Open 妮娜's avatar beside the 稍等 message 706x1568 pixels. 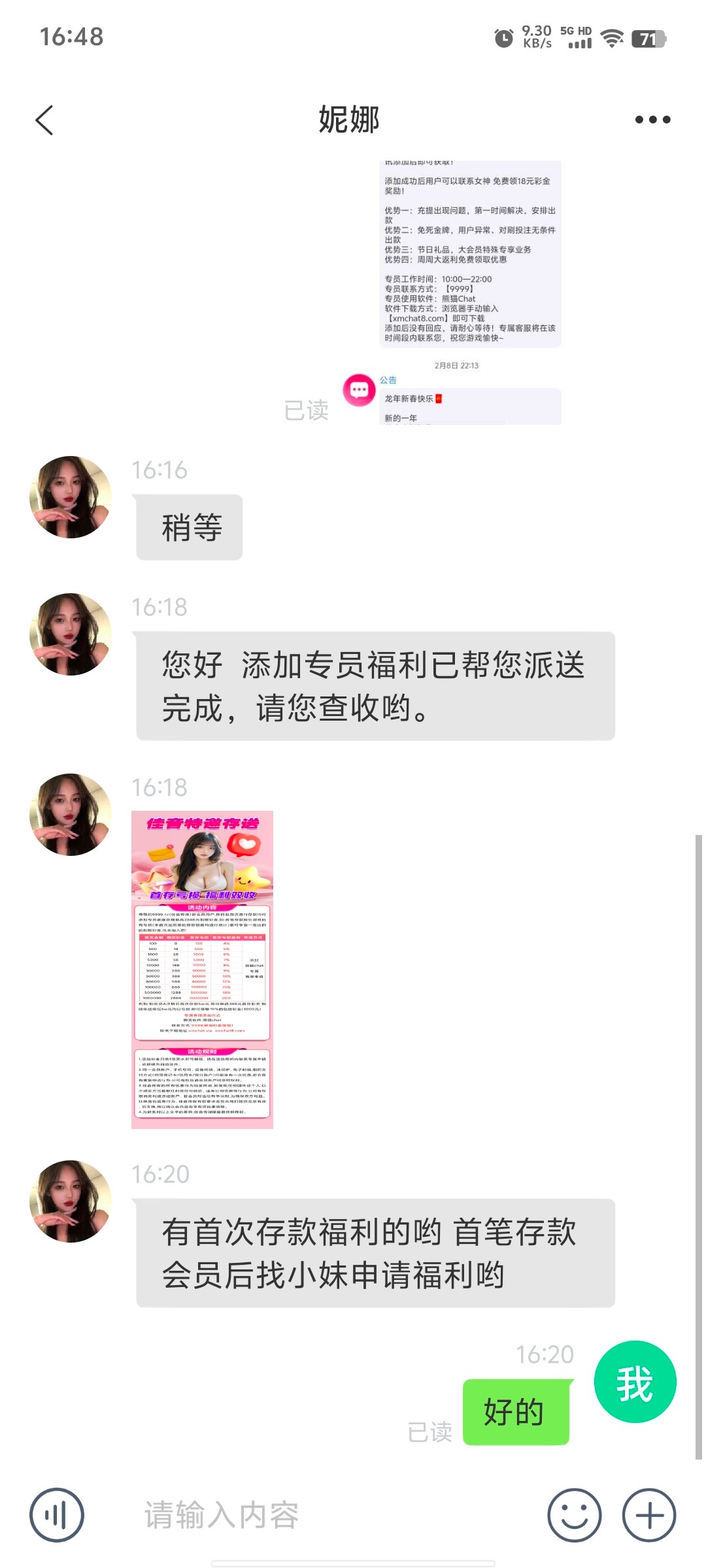(x=71, y=497)
